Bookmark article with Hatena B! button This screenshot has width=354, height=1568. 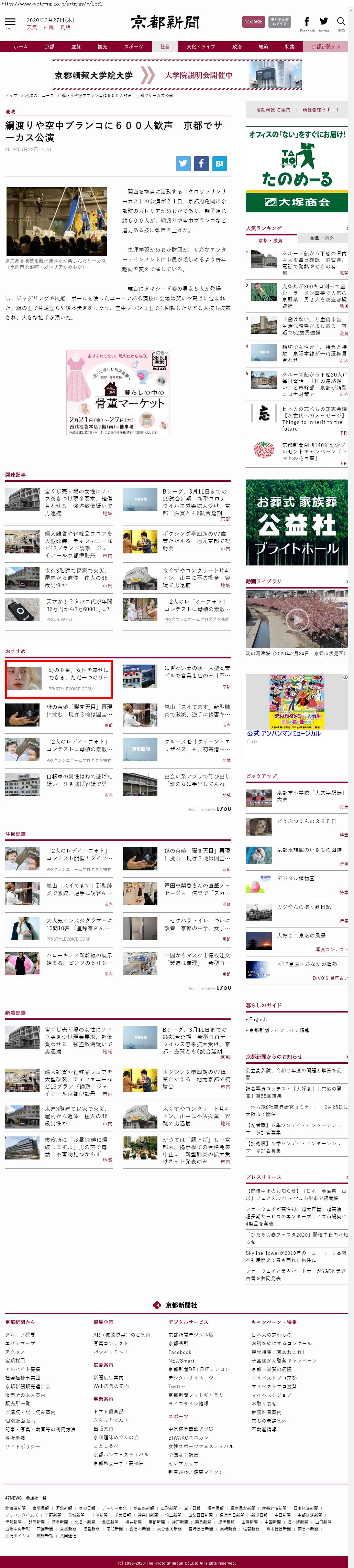(x=220, y=163)
